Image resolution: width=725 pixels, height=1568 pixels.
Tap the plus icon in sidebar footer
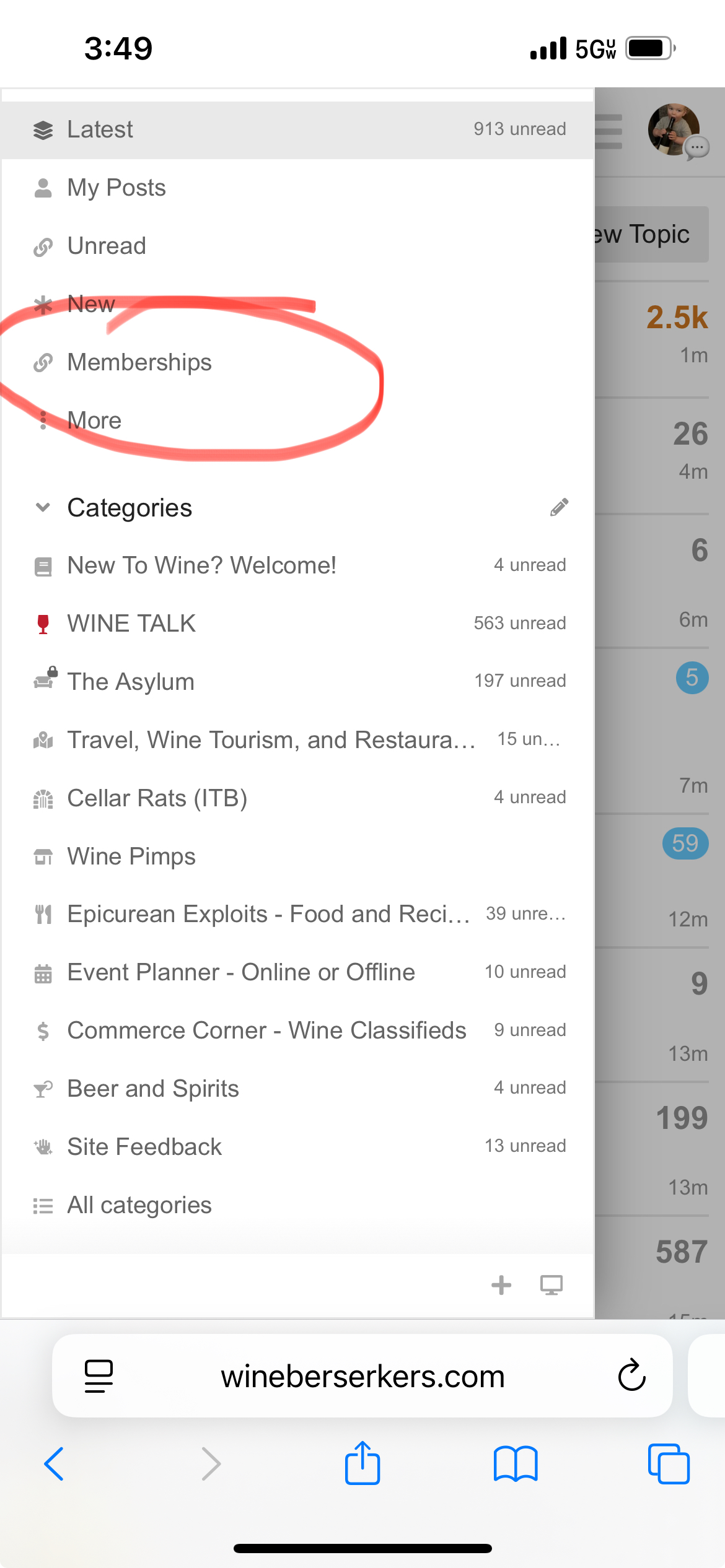click(501, 1285)
